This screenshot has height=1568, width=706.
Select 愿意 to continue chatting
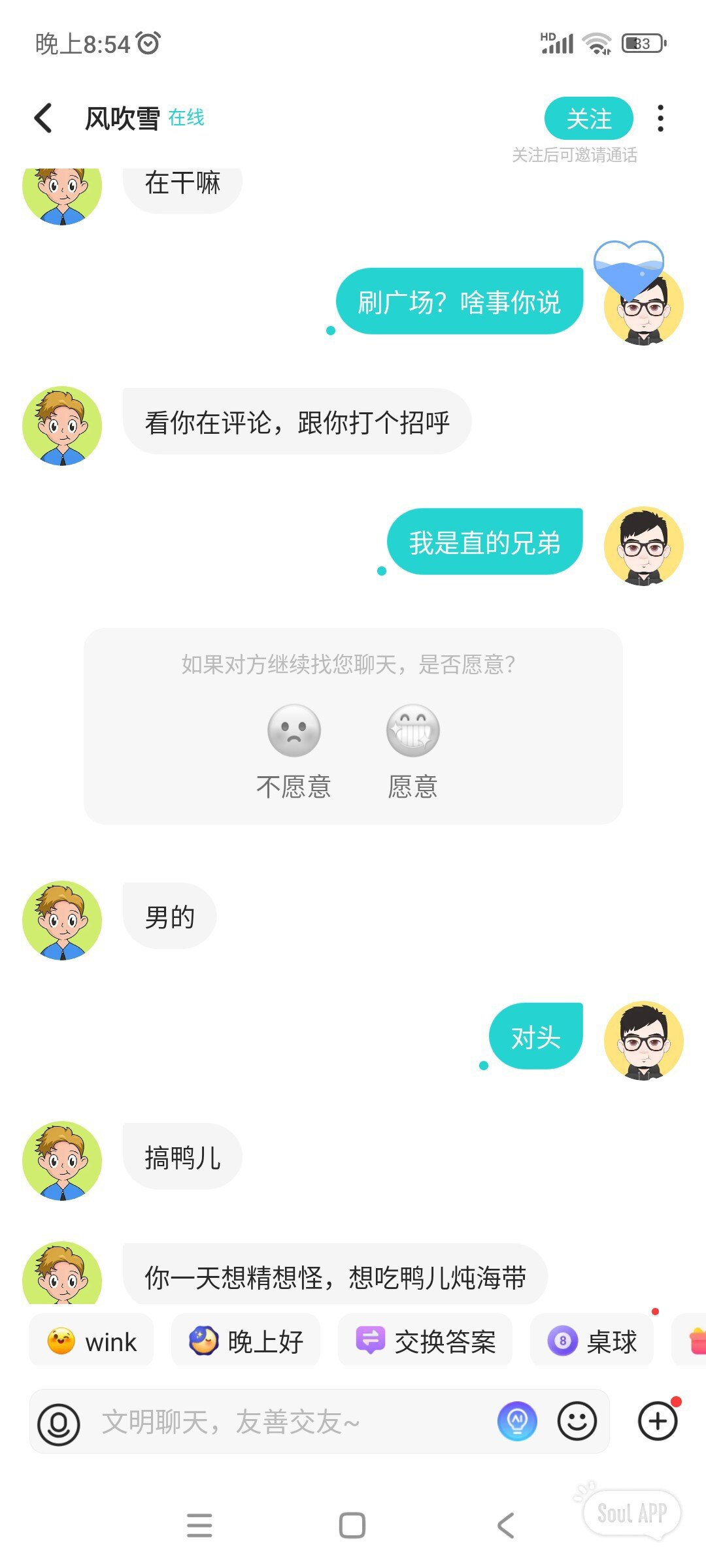412,751
